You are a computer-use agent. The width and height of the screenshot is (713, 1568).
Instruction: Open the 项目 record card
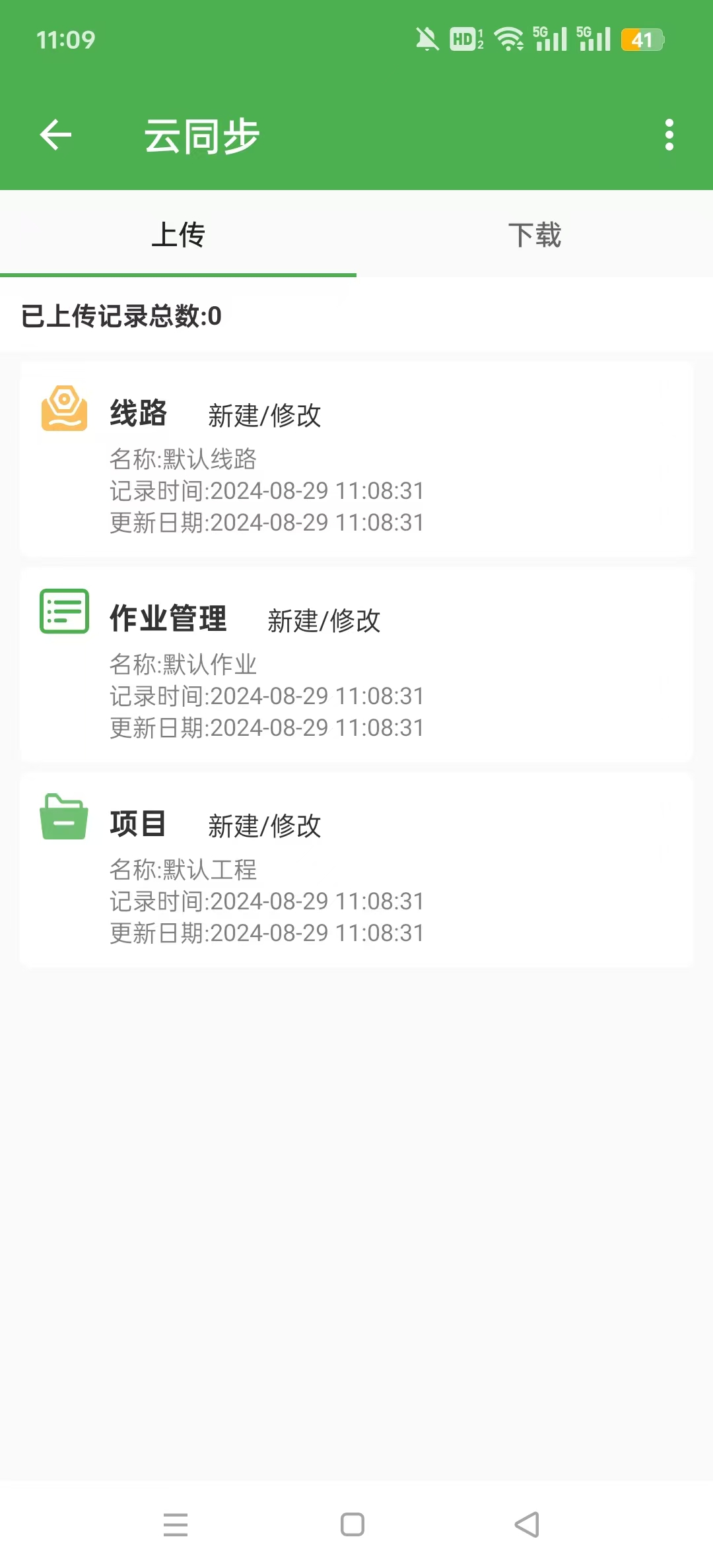(x=356, y=870)
